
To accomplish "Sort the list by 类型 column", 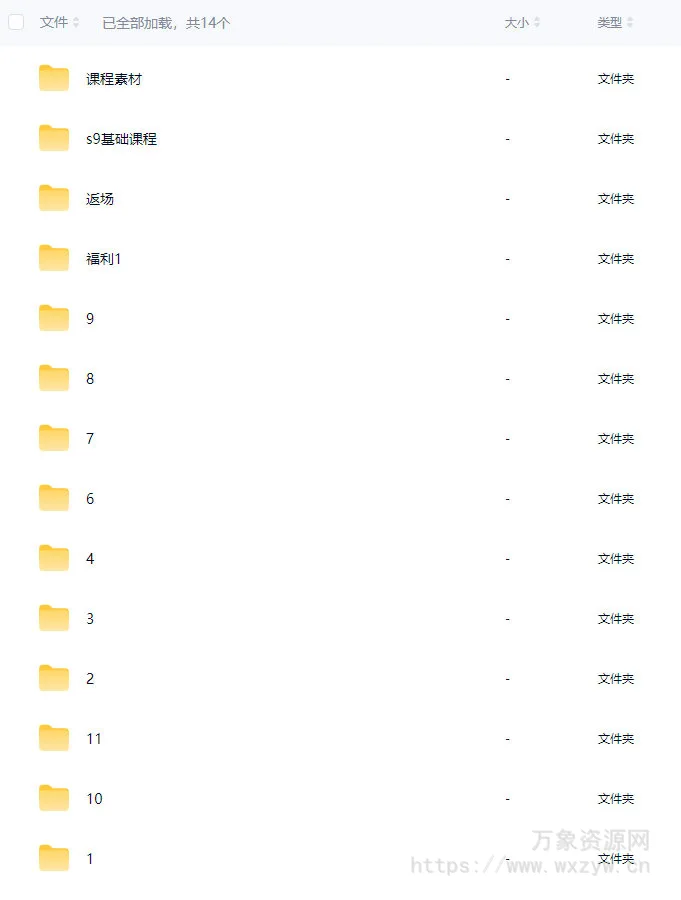I will click(x=615, y=22).
